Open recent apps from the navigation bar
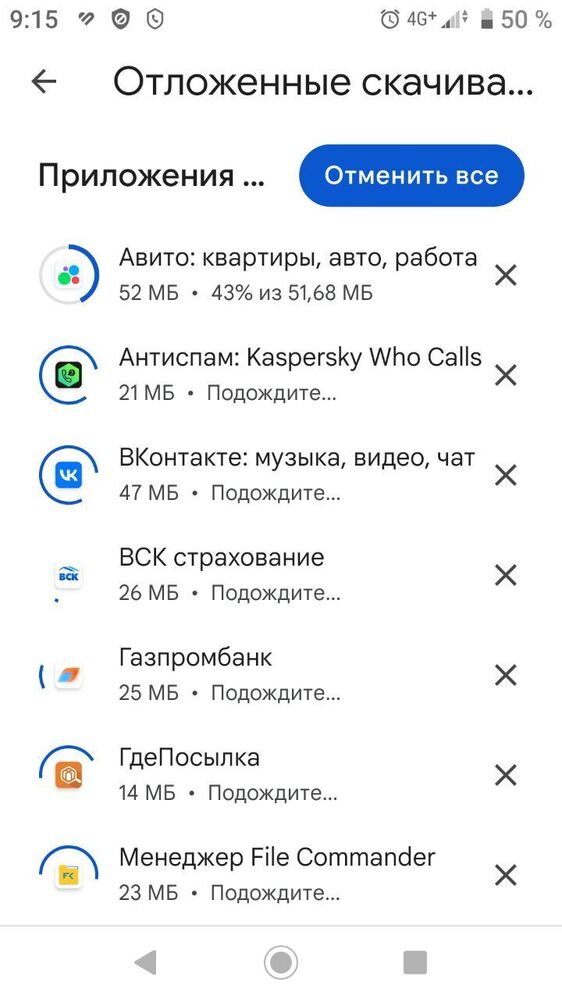The height and width of the screenshot is (1000, 562). pyautogui.click(x=415, y=962)
